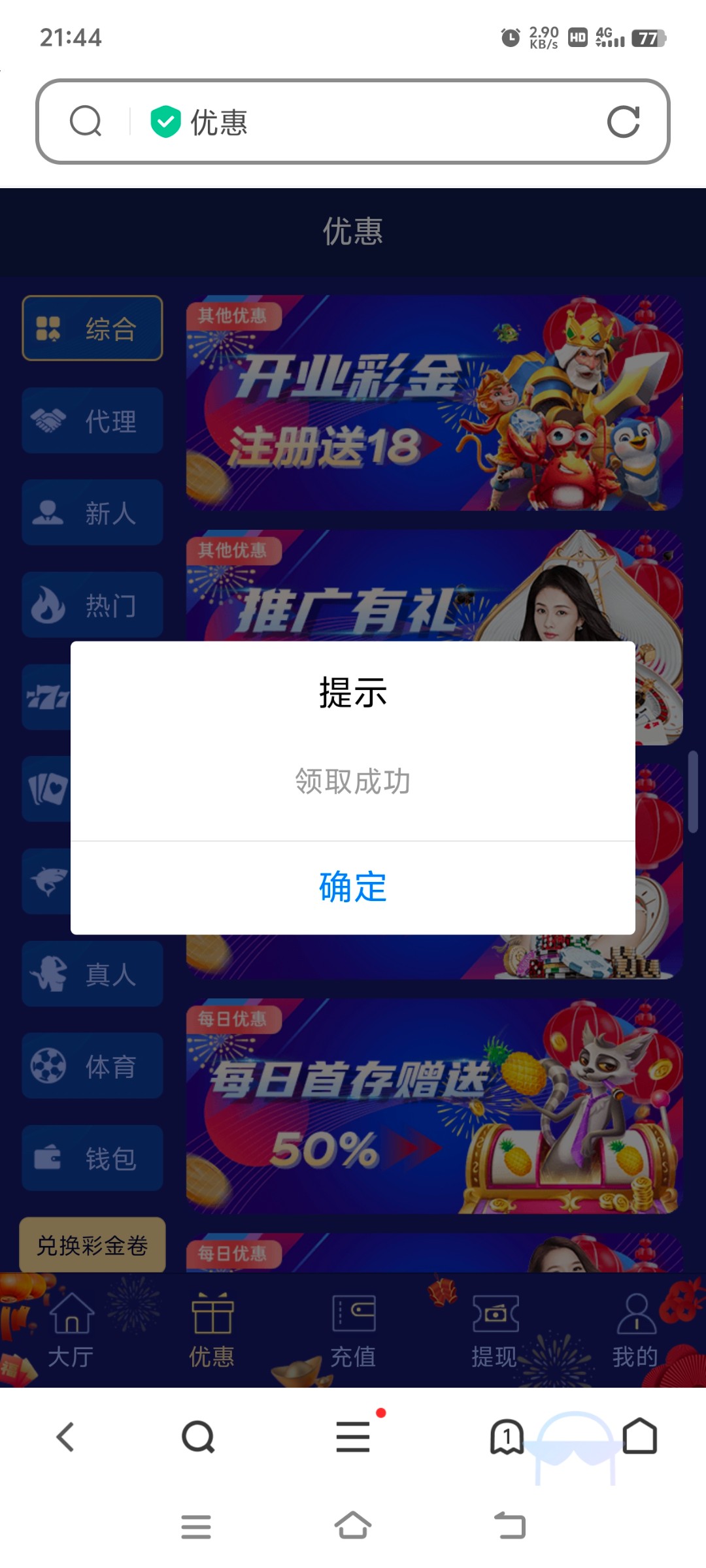
Task: Switch to the 体育 category
Action: pos(92,1066)
